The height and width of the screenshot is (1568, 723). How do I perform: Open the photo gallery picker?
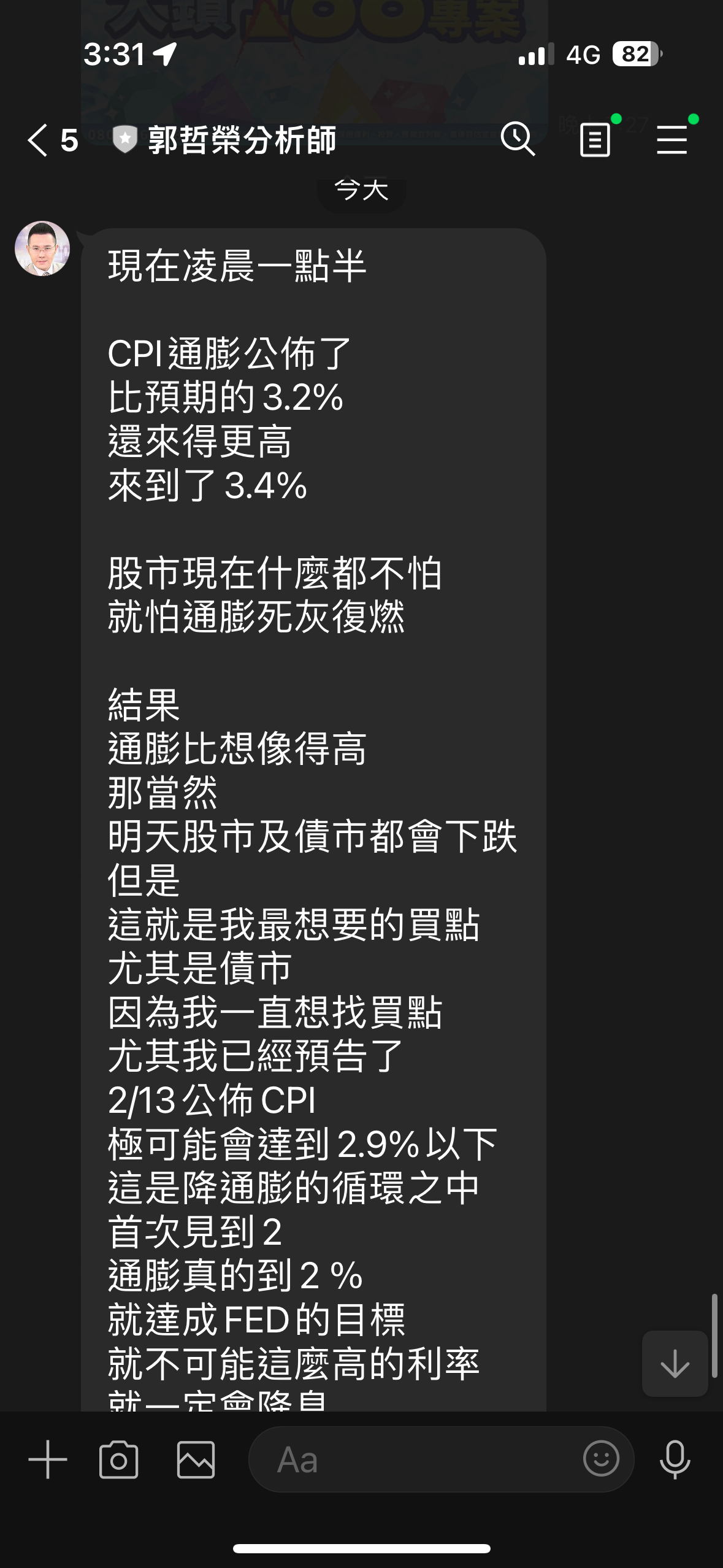pyautogui.click(x=196, y=1459)
